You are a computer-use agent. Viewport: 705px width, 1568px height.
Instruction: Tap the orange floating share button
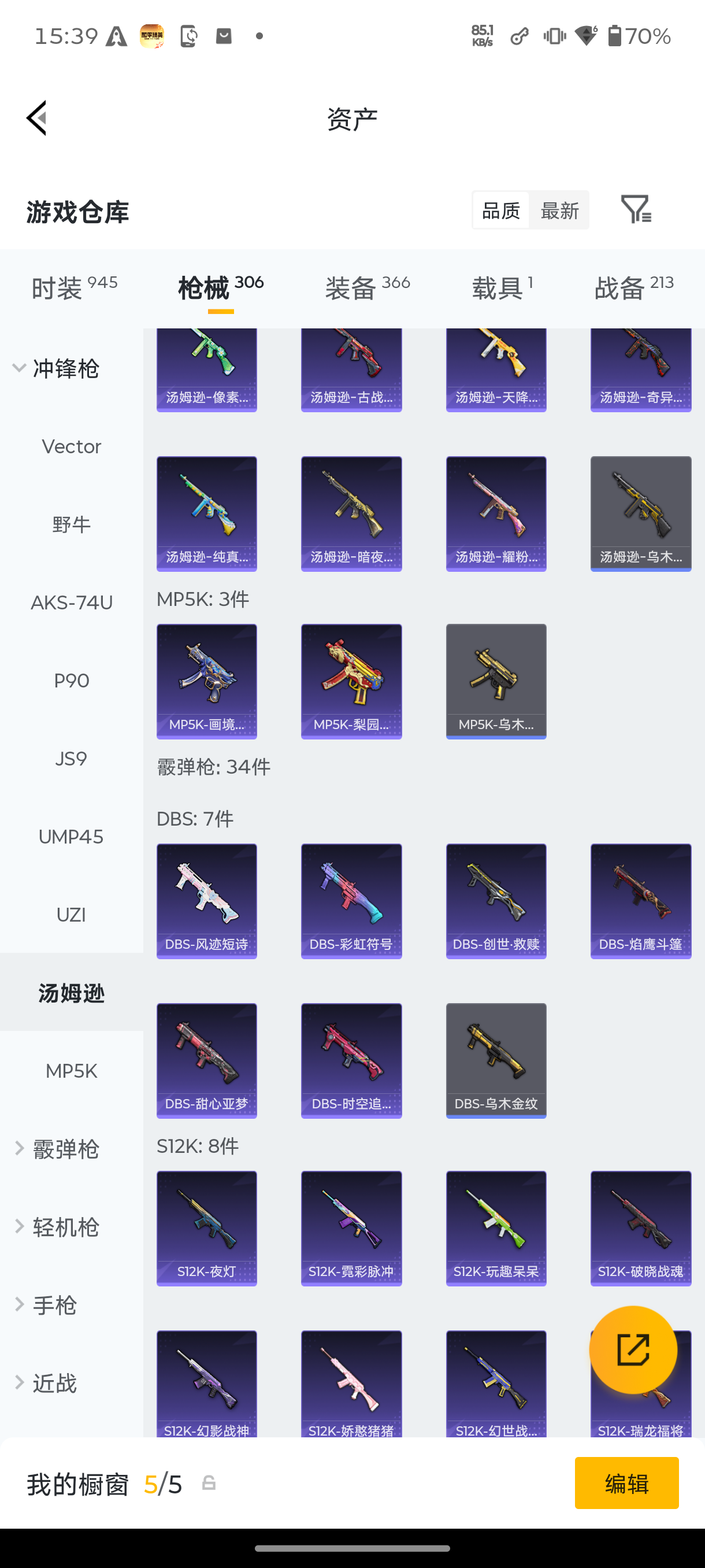coord(633,1349)
